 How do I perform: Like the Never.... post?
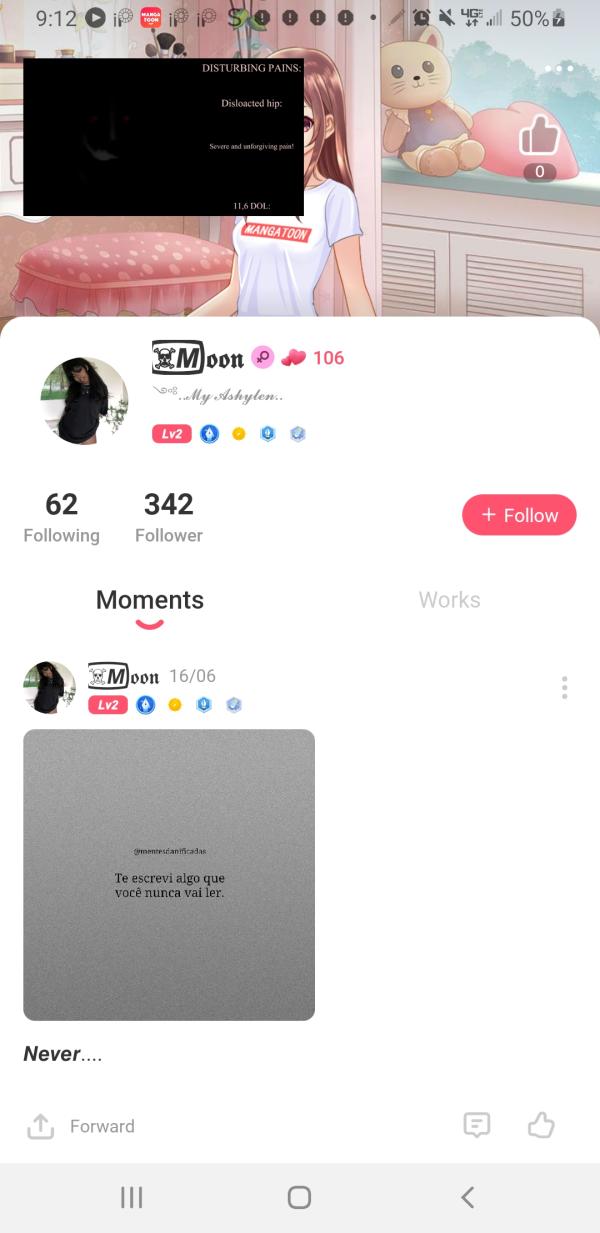(541, 1125)
